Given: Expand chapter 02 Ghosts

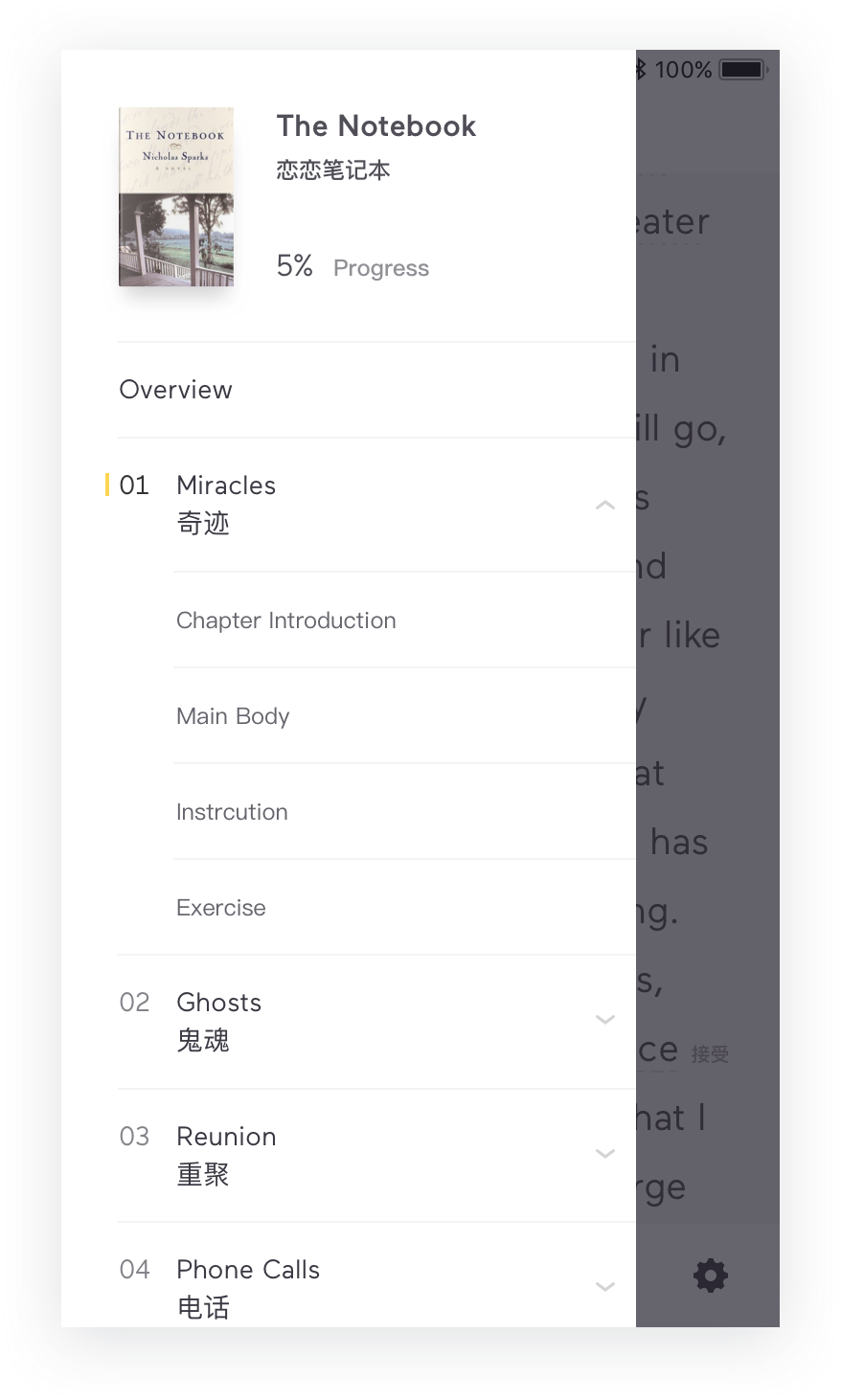Looking at the screenshot, I should (604, 1020).
